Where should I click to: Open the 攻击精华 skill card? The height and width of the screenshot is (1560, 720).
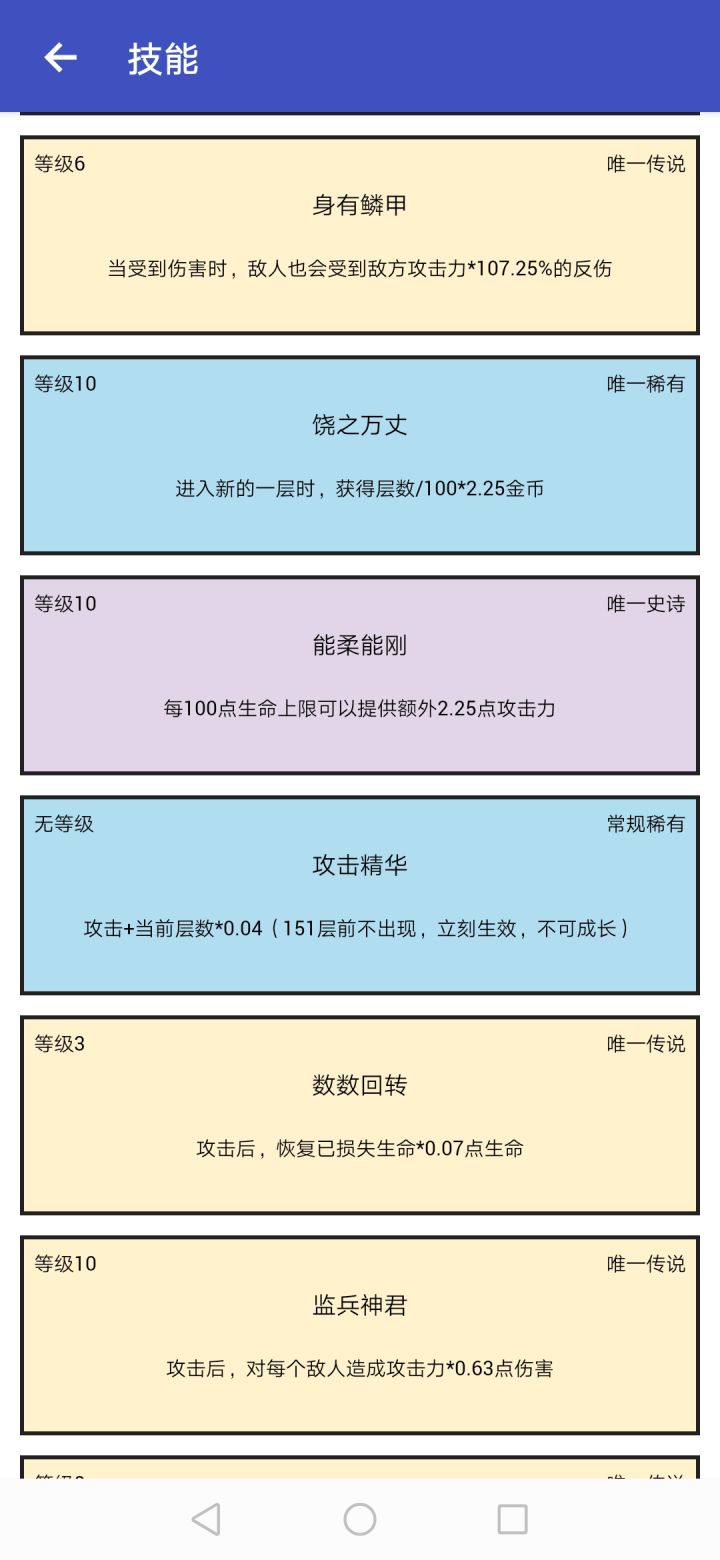point(360,893)
